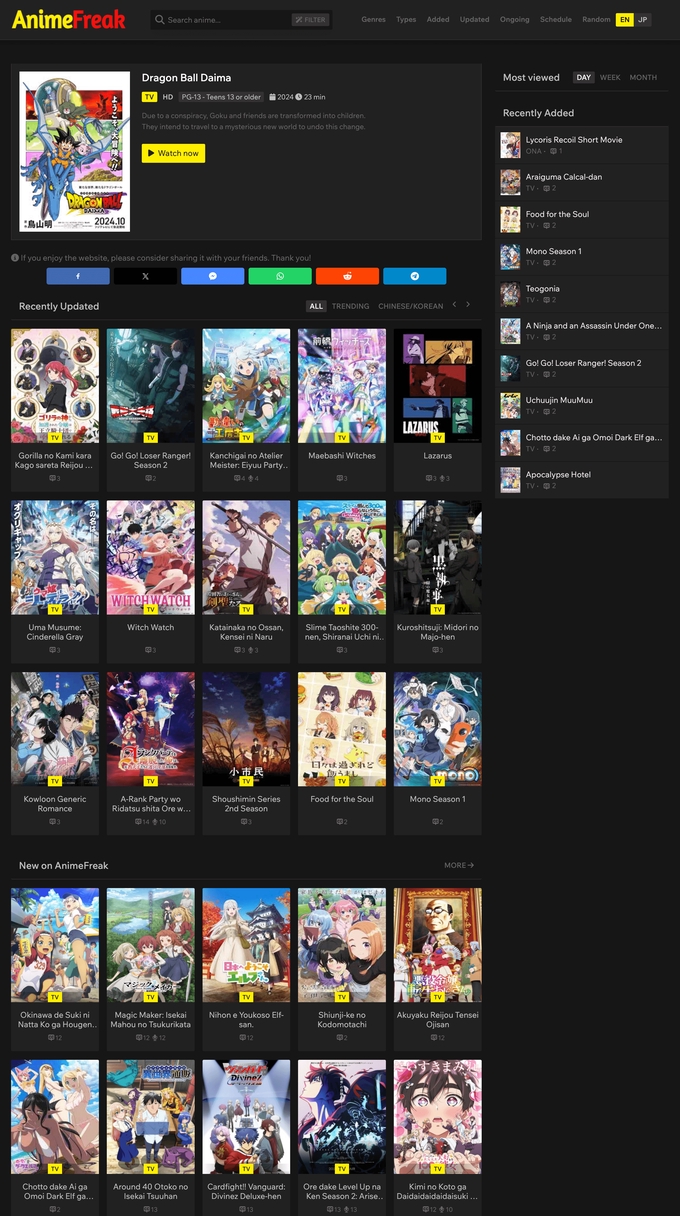Open the Genres menu
Viewport: 680px width, 1216px height.
tap(373, 20)
